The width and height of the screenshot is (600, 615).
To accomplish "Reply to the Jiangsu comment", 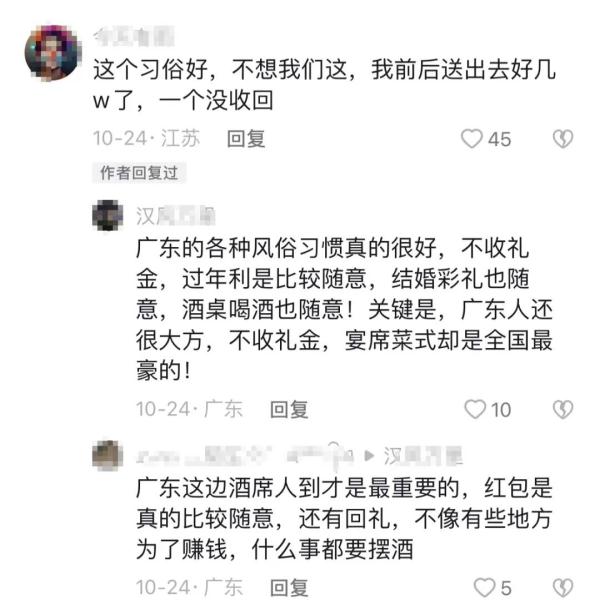I will (245, 139).
